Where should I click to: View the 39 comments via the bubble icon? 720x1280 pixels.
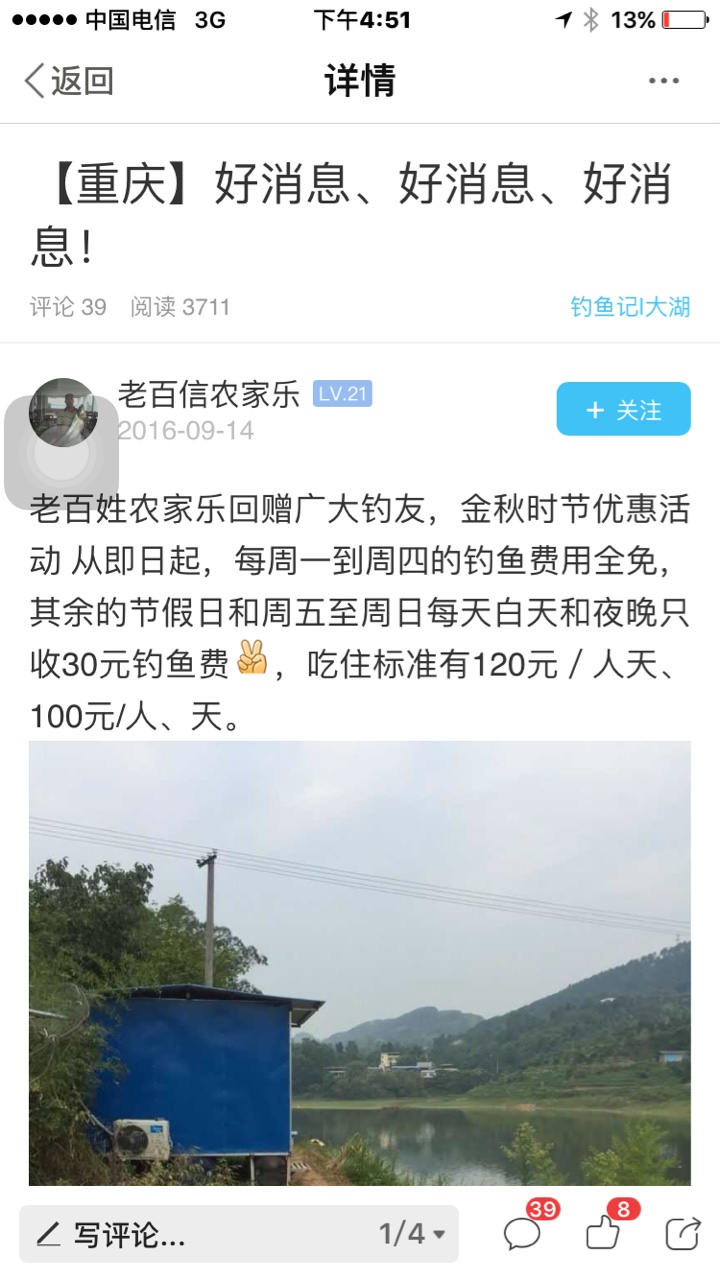pyautogui.click(x=524, y=1230)
